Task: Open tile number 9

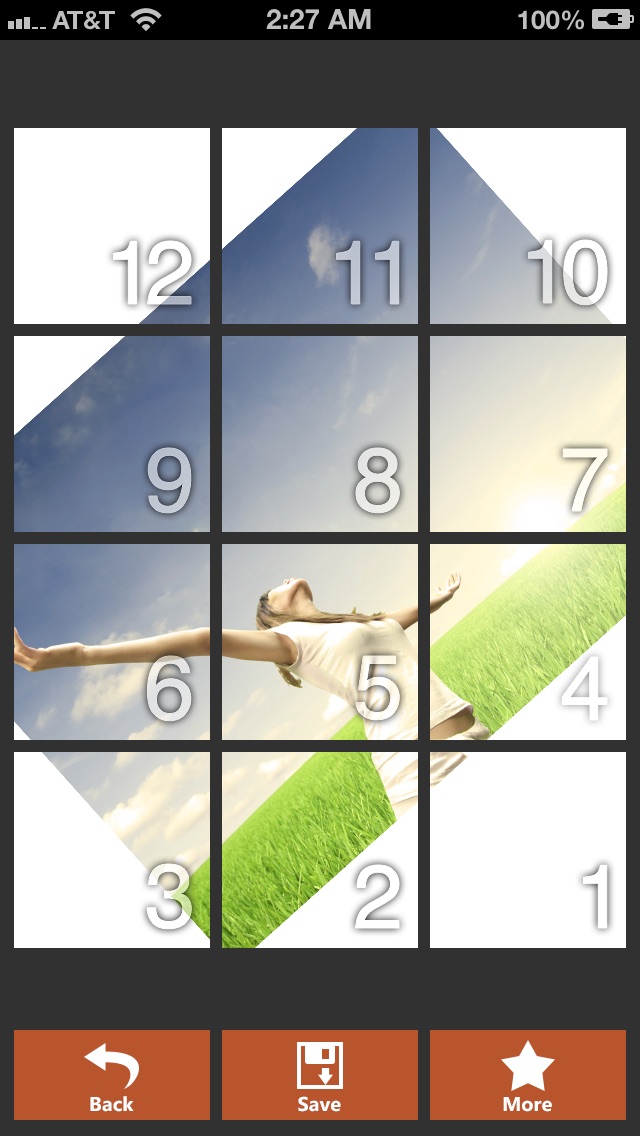Action: [x=112, y=434]
